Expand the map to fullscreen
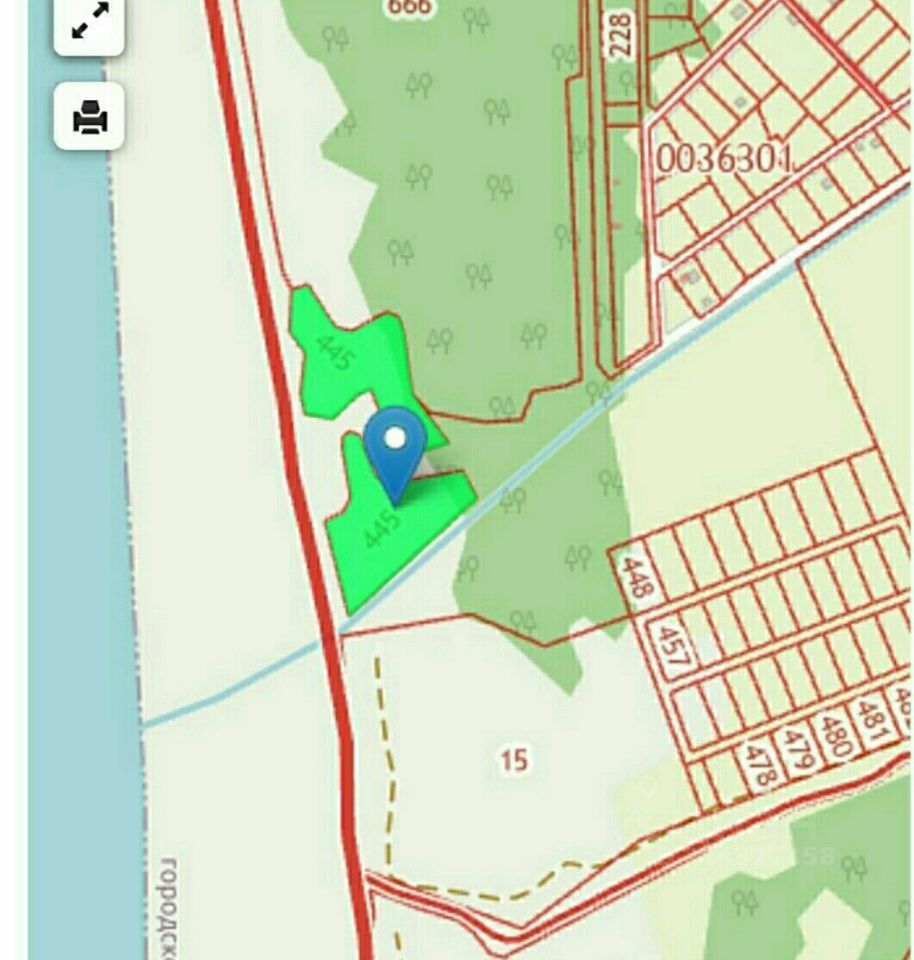914x960 pixels. tap(89, 24)
